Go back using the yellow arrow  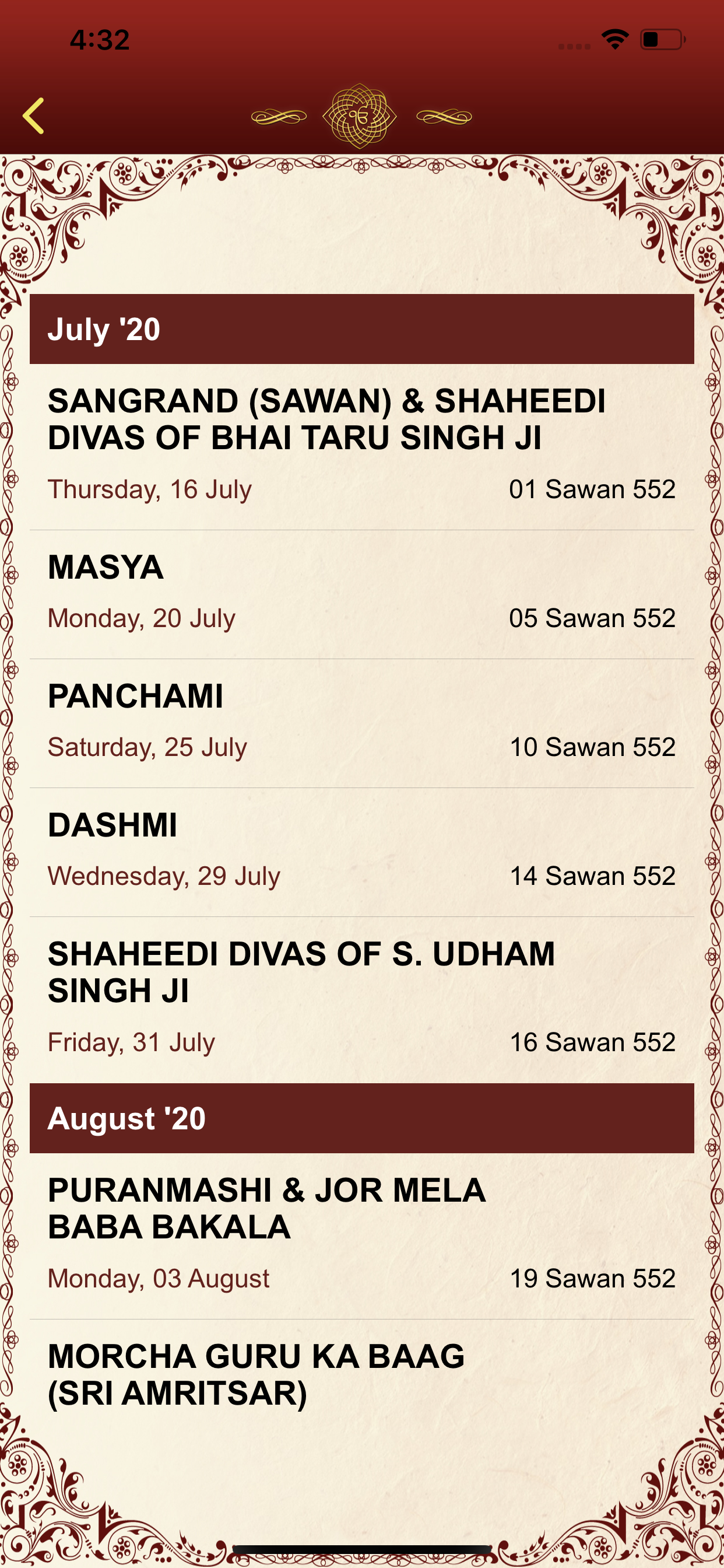point(33,116)
